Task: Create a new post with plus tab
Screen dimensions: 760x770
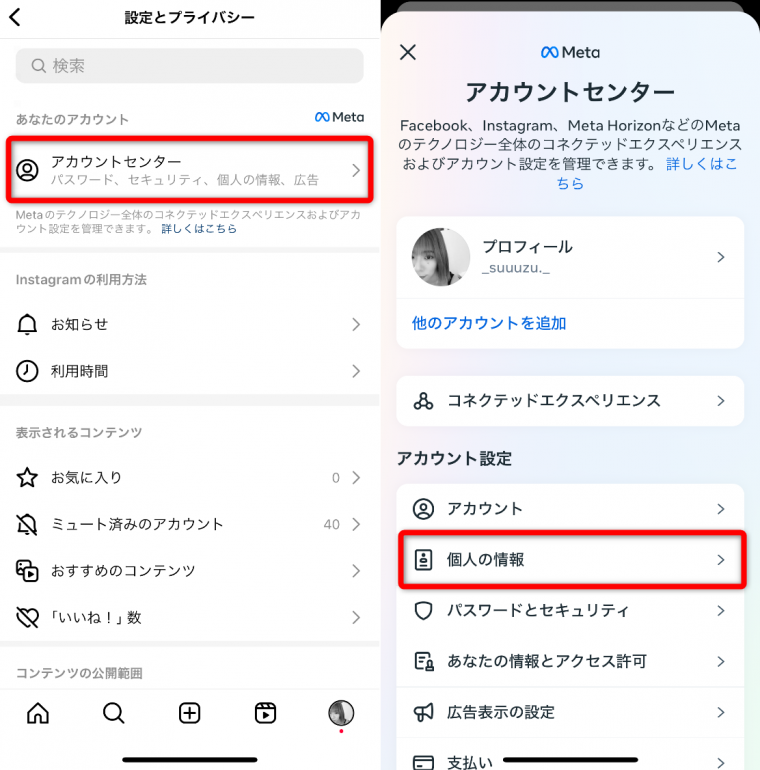Action: [190, 713]
